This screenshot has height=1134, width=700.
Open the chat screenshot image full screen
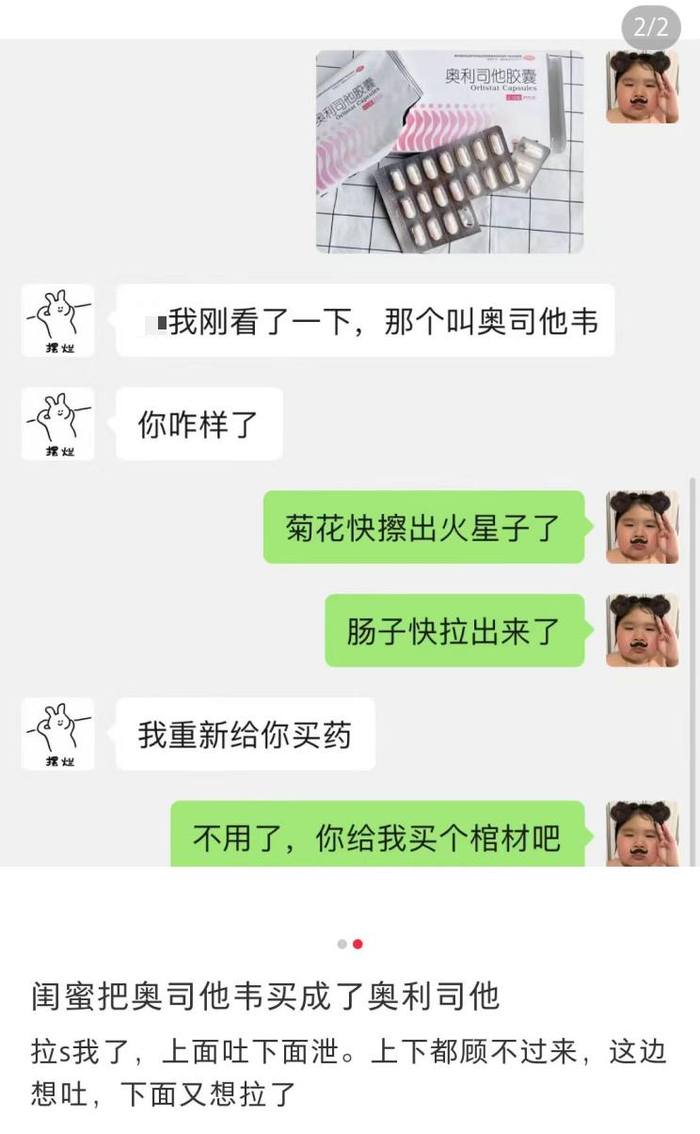click(x=350, y=450)
